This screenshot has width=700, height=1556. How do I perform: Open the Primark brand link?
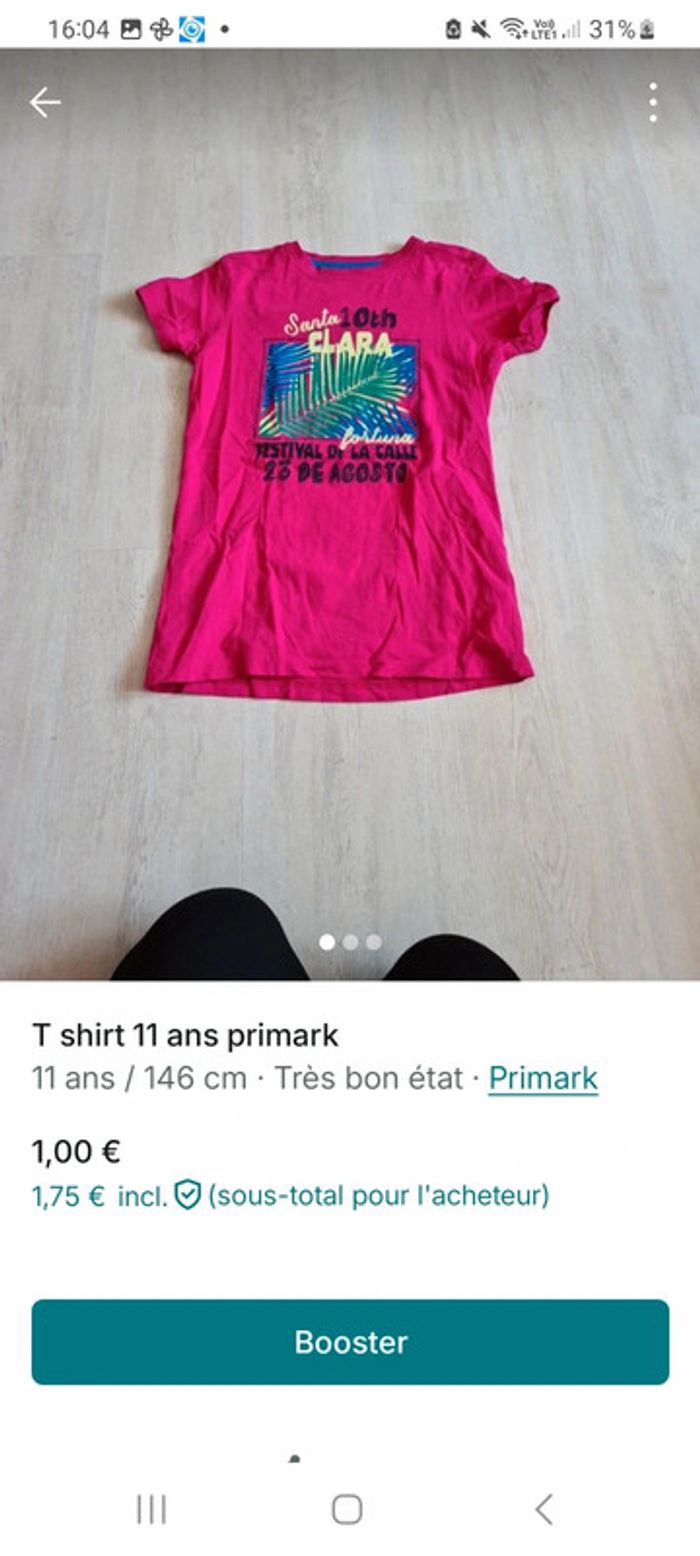[x=543, y=1078]
